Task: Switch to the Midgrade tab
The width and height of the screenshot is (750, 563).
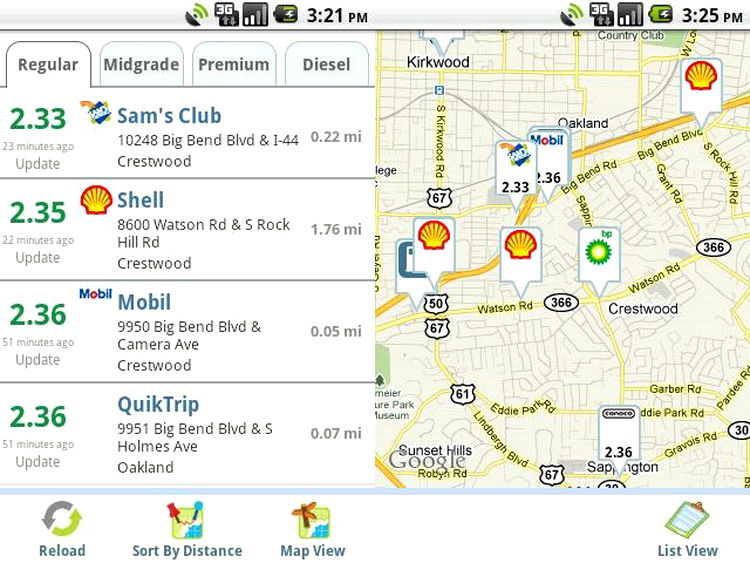Action: [x=141, y=65]
